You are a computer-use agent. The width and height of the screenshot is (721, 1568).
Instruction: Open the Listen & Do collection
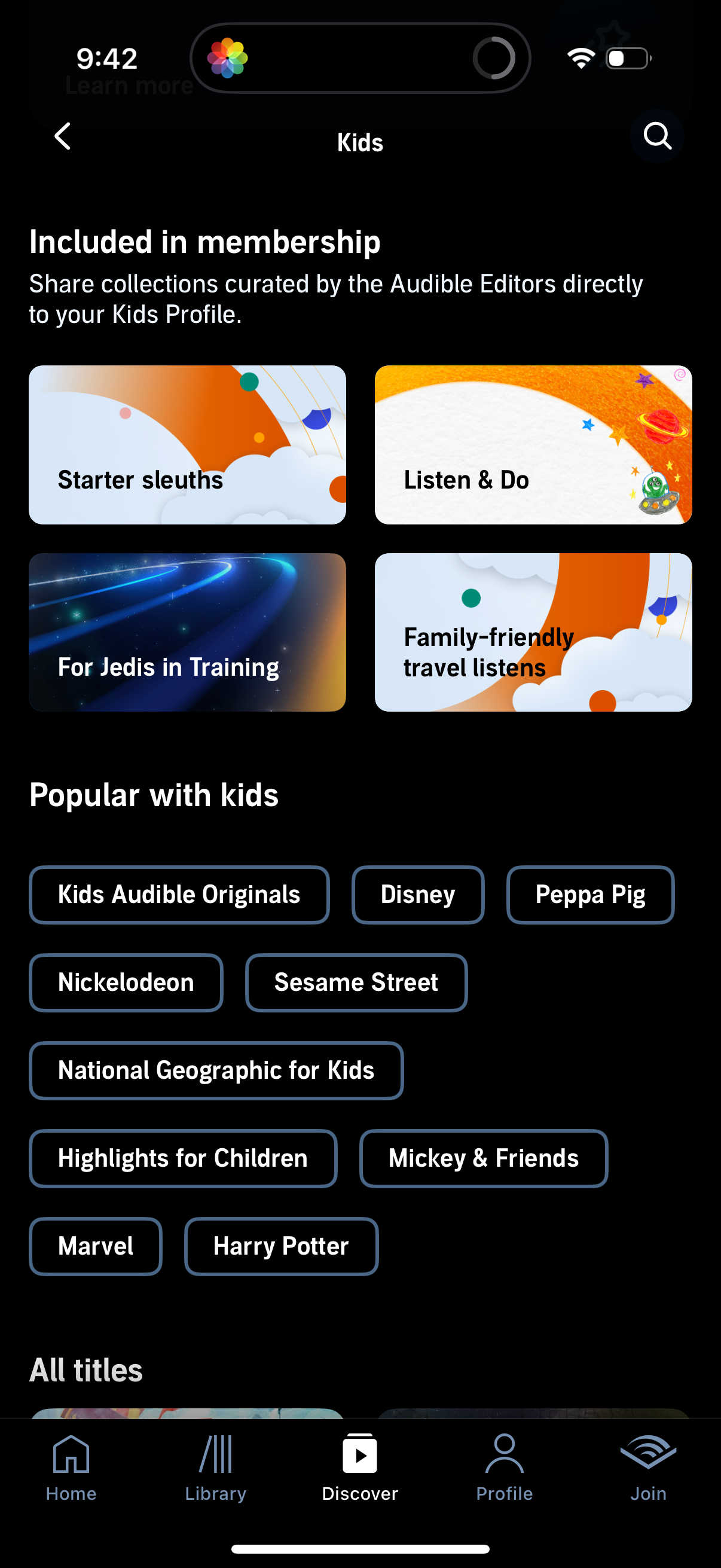tap(534, 444)
